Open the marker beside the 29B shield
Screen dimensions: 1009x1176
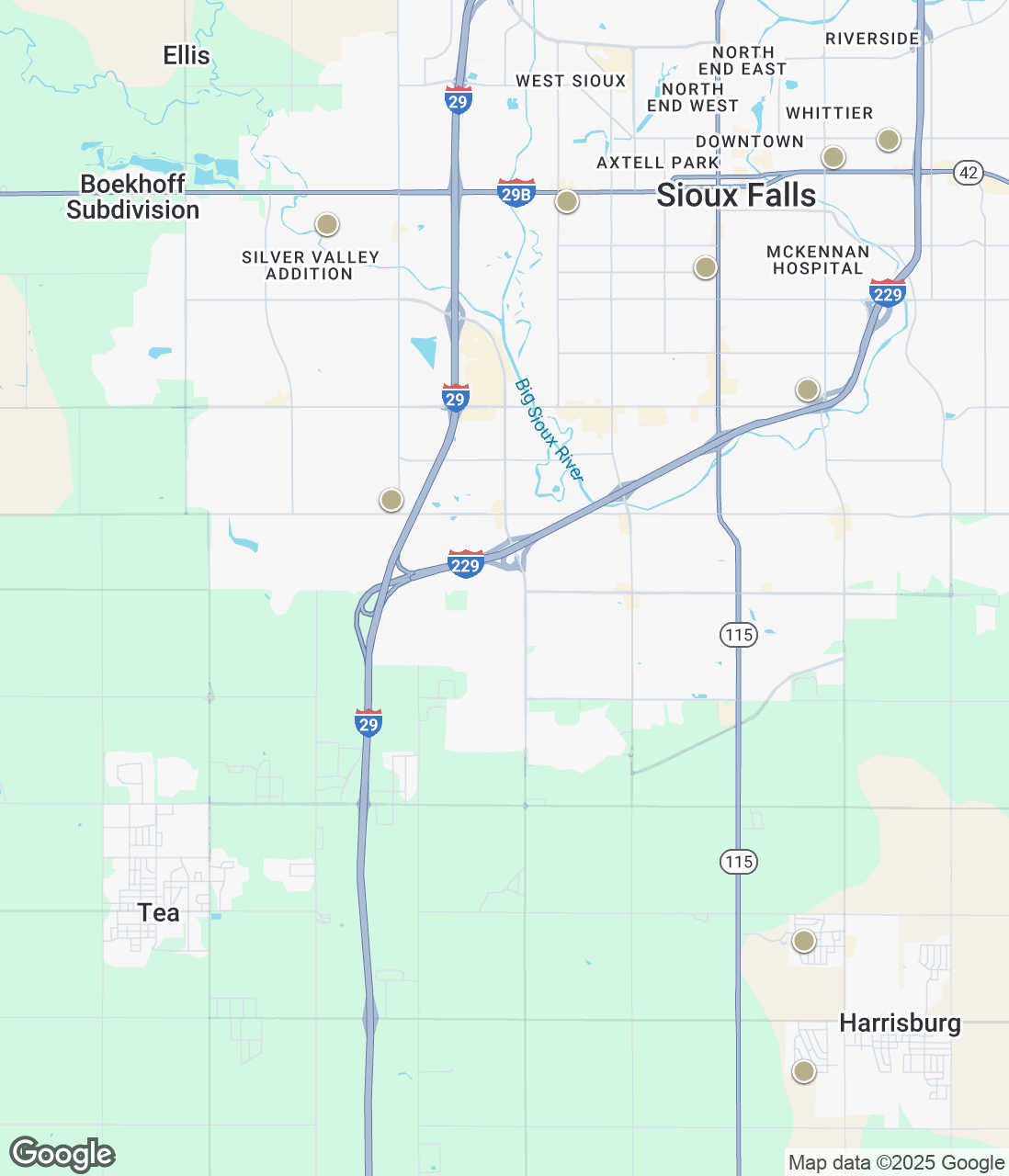point(567,201)
